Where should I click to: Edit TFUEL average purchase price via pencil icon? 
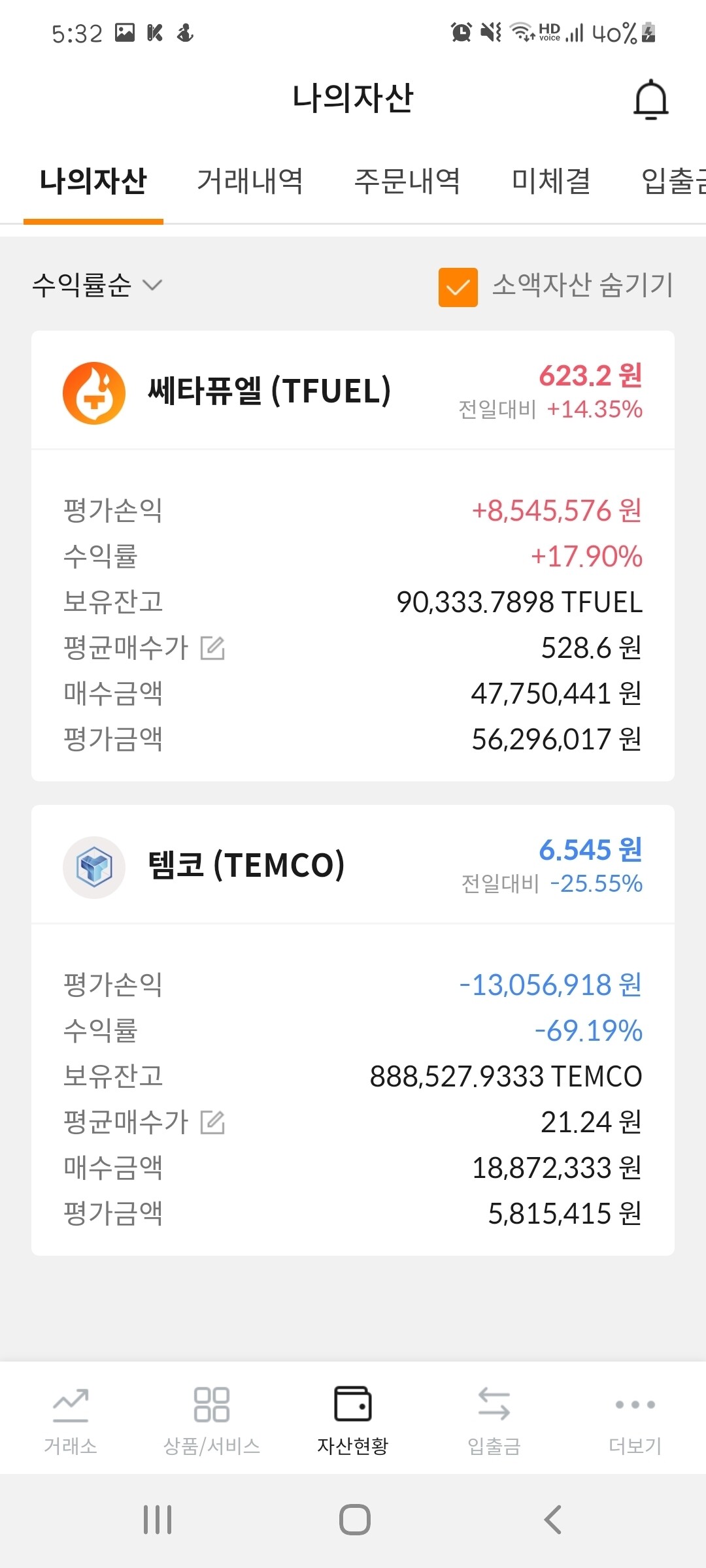(214, 649)
